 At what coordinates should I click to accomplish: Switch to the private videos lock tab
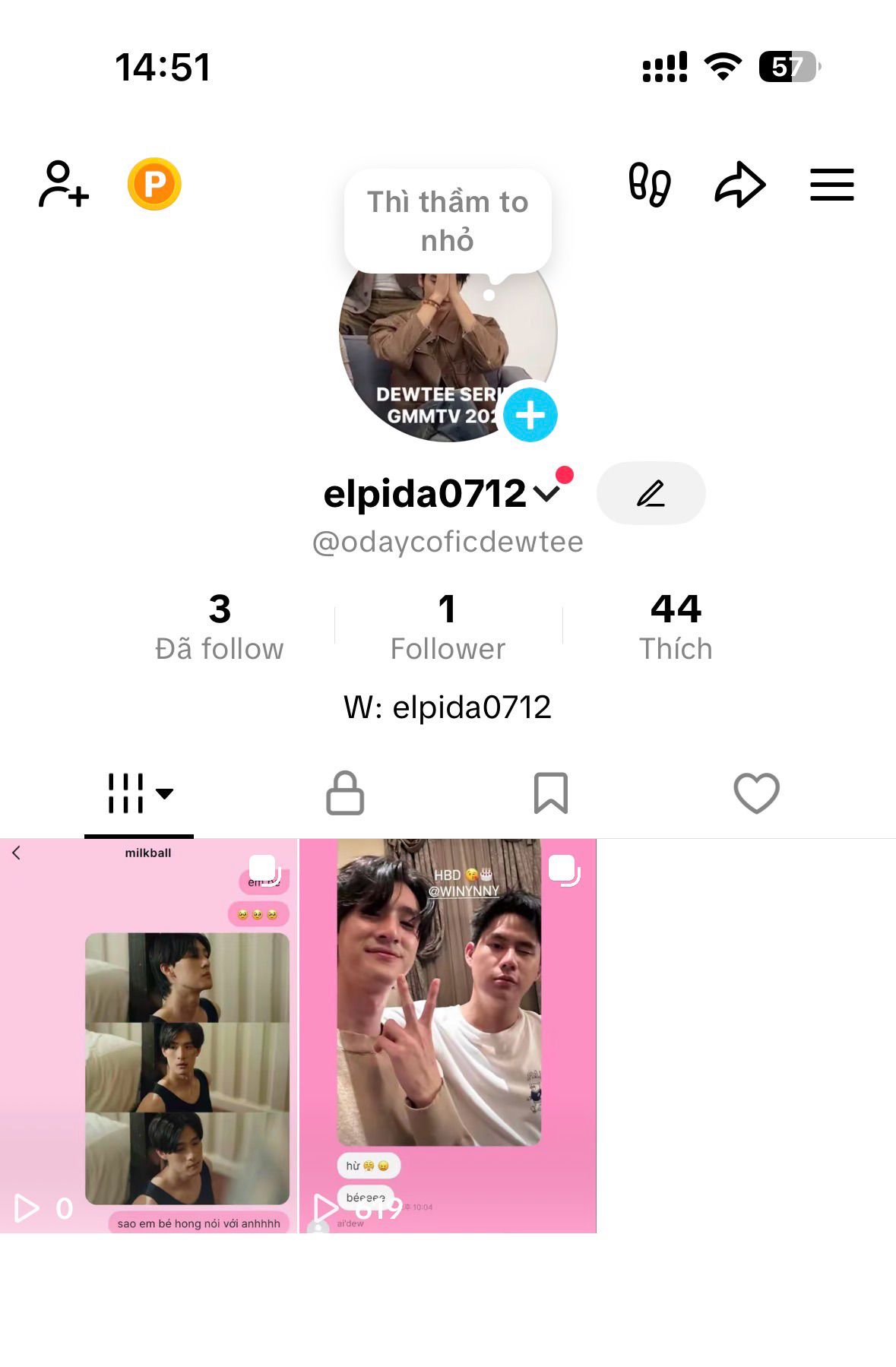[x=345, y=793]
